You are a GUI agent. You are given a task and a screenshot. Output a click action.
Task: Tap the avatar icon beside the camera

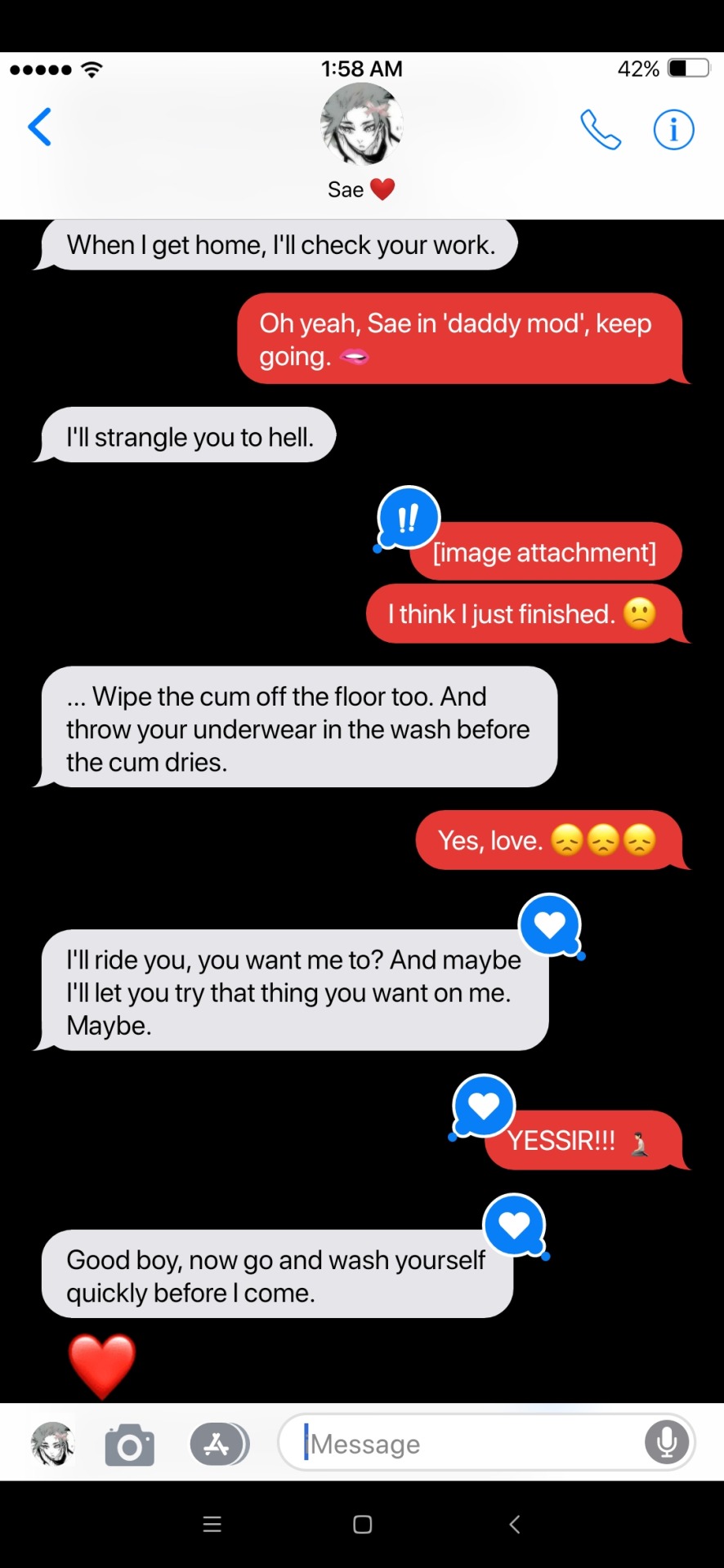point(53,1444)
